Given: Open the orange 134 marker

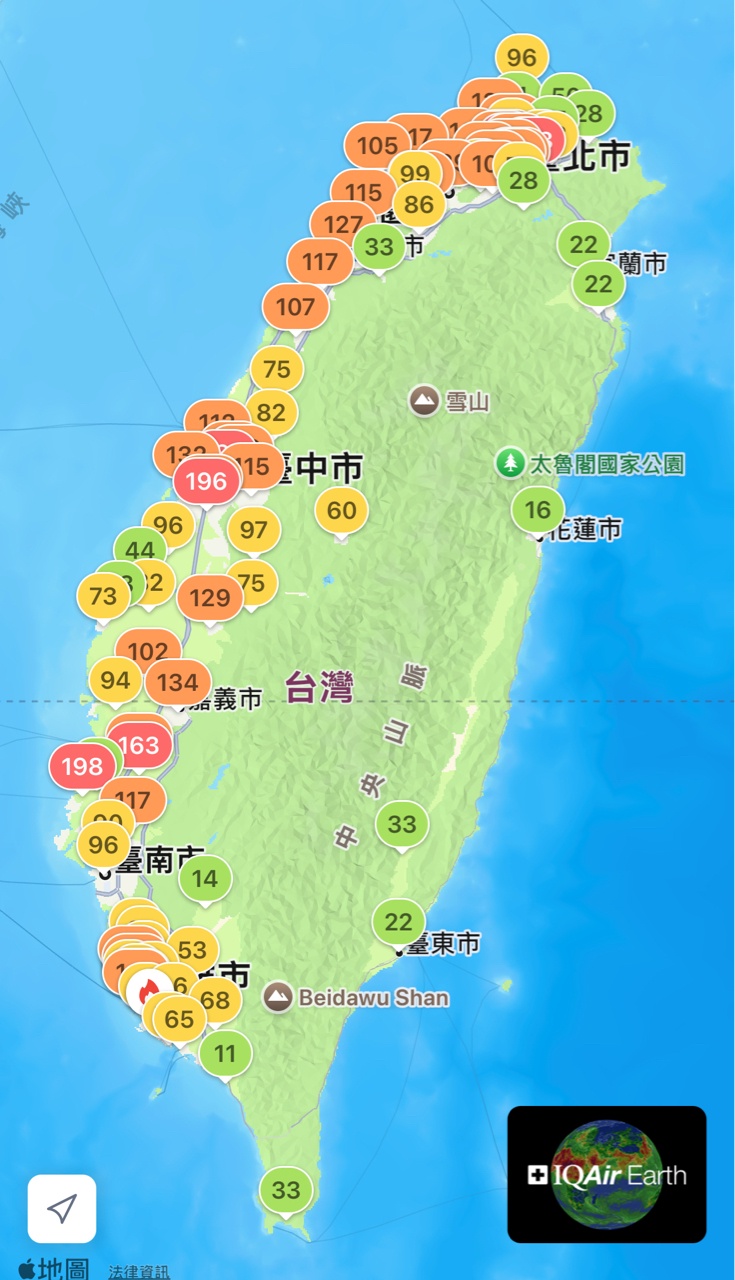Looking at the screenshot, I should (x=178, y=683).
